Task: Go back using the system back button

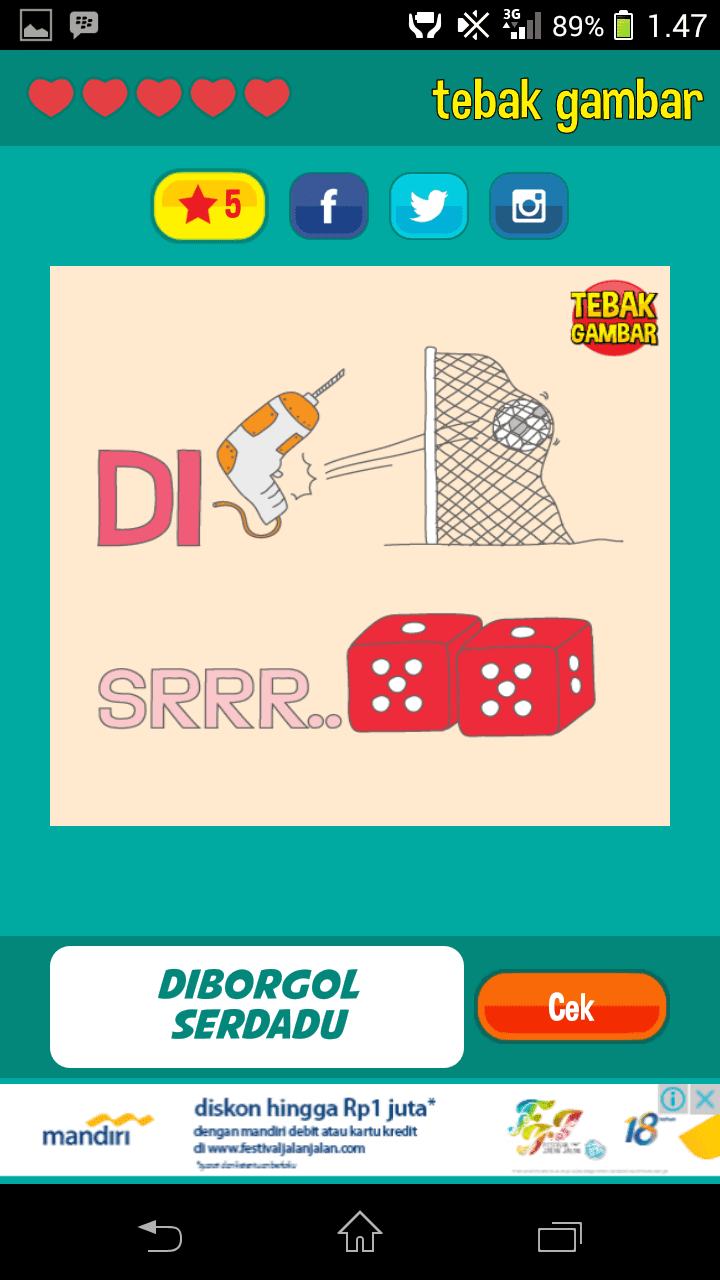Action: click(160, 1234)
